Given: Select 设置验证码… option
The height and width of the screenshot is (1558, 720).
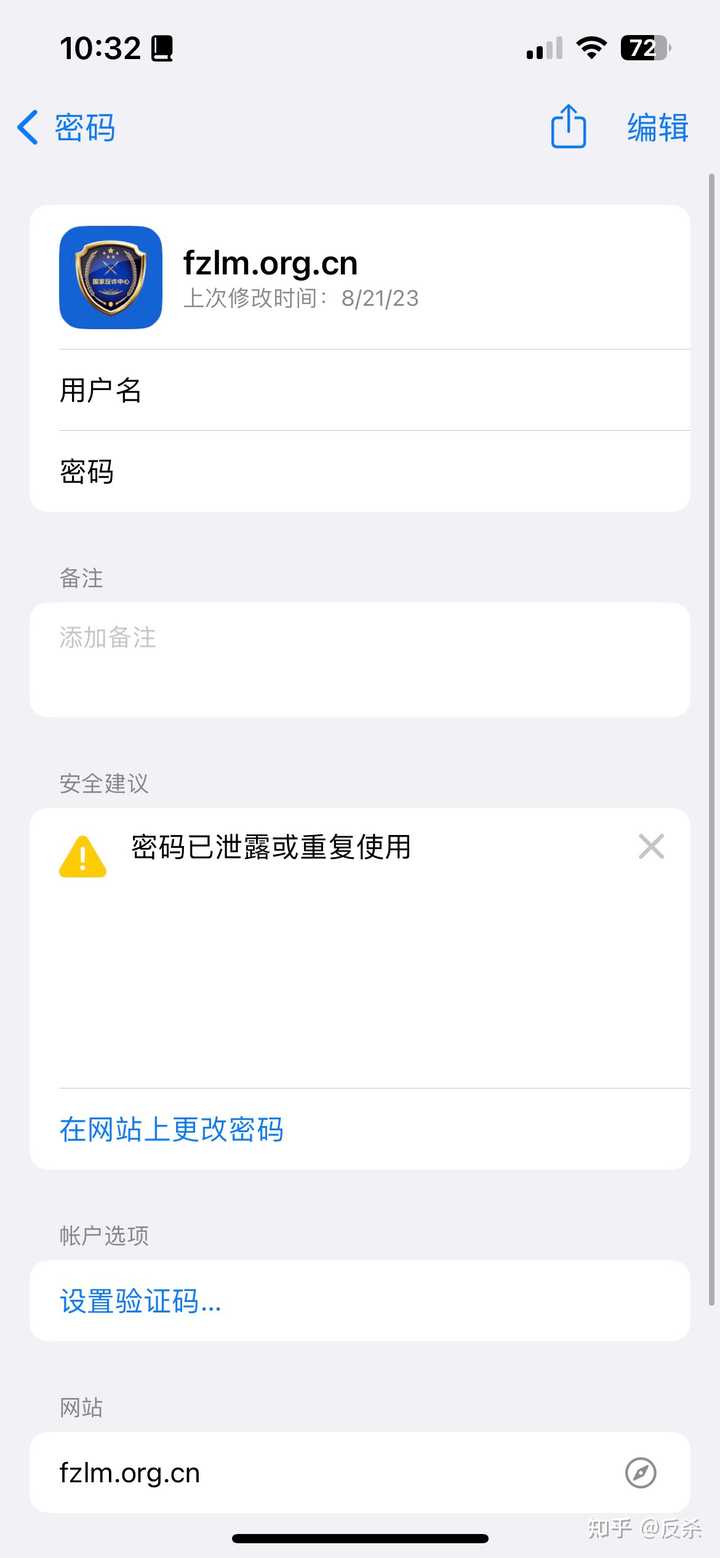Looking at the screenshot, I should (141, 1301).
